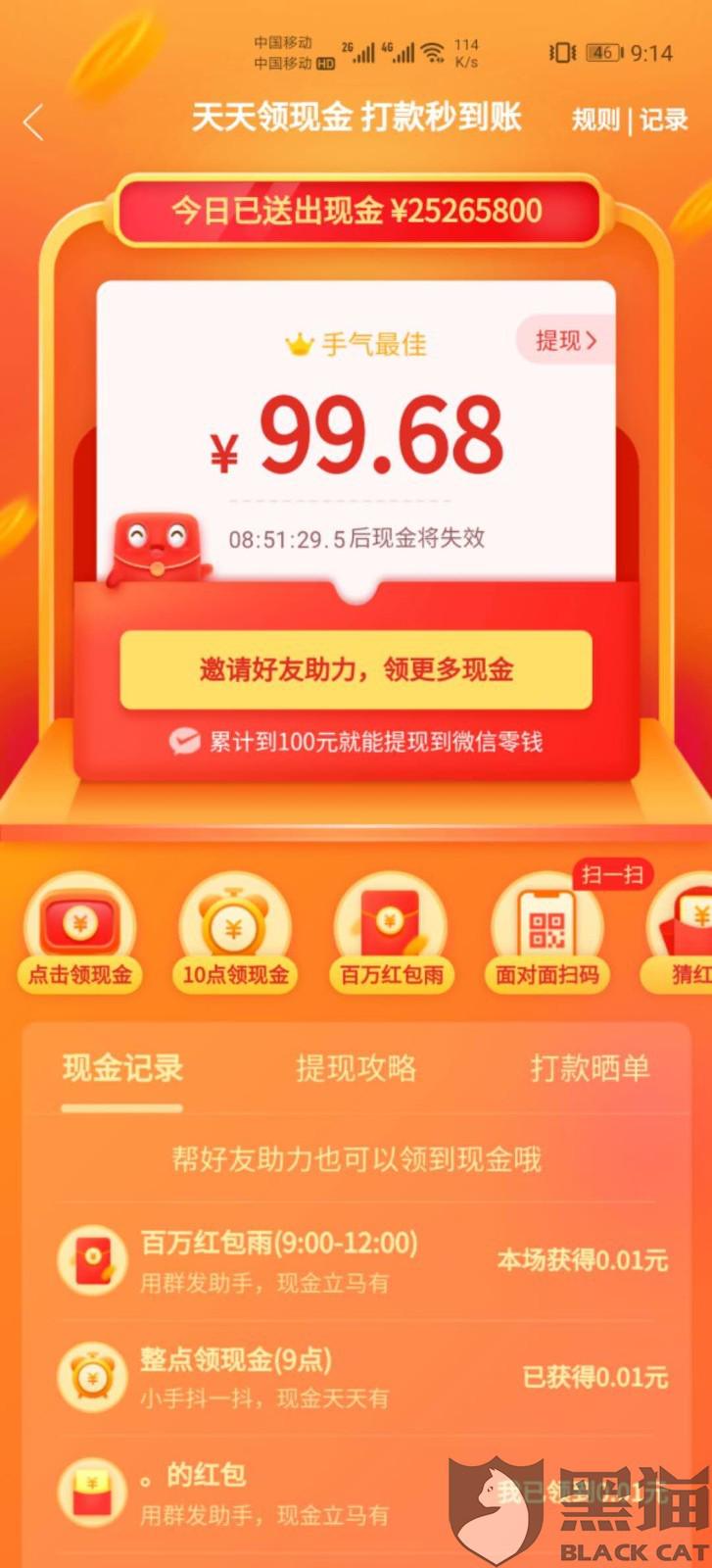Viewport: 712px width, 1568px height.
Task: Open the 规则 rules page
Action: 595,121
